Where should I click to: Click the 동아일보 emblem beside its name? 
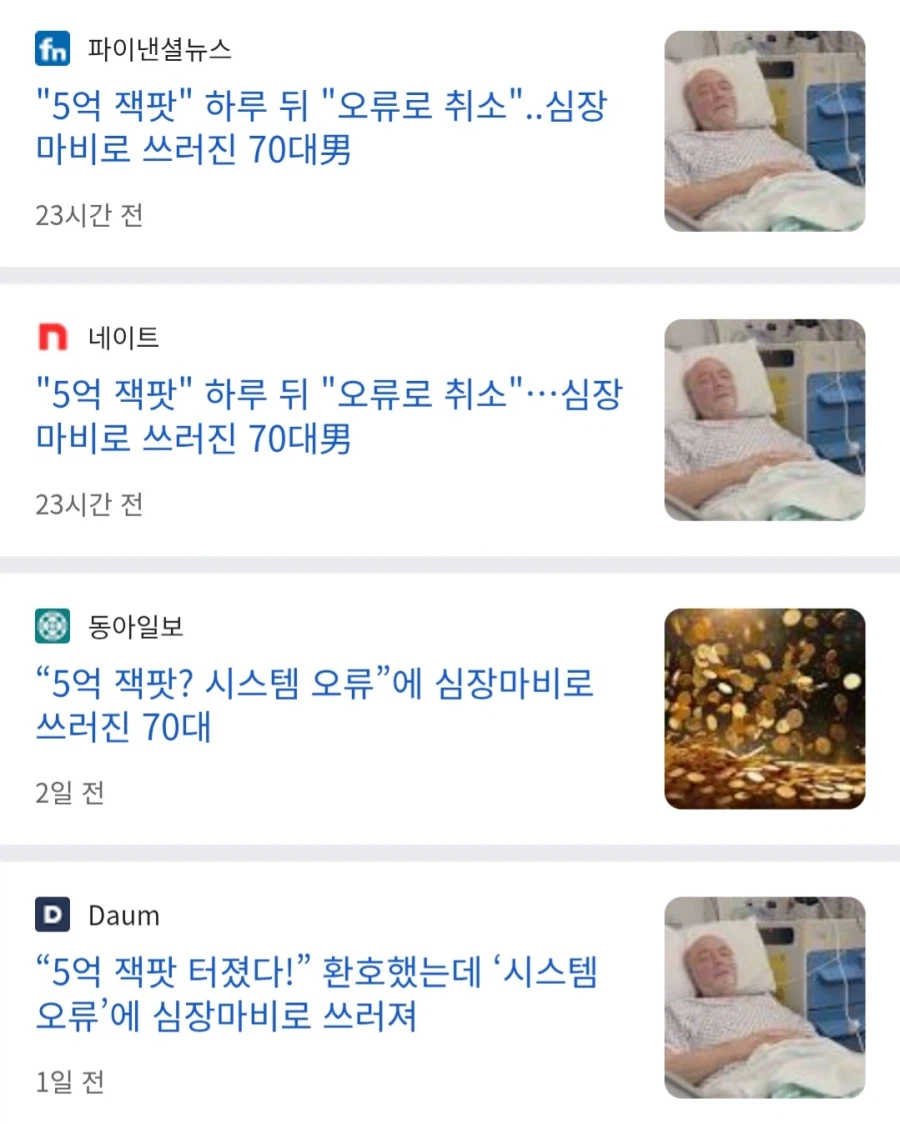[51, 623]
